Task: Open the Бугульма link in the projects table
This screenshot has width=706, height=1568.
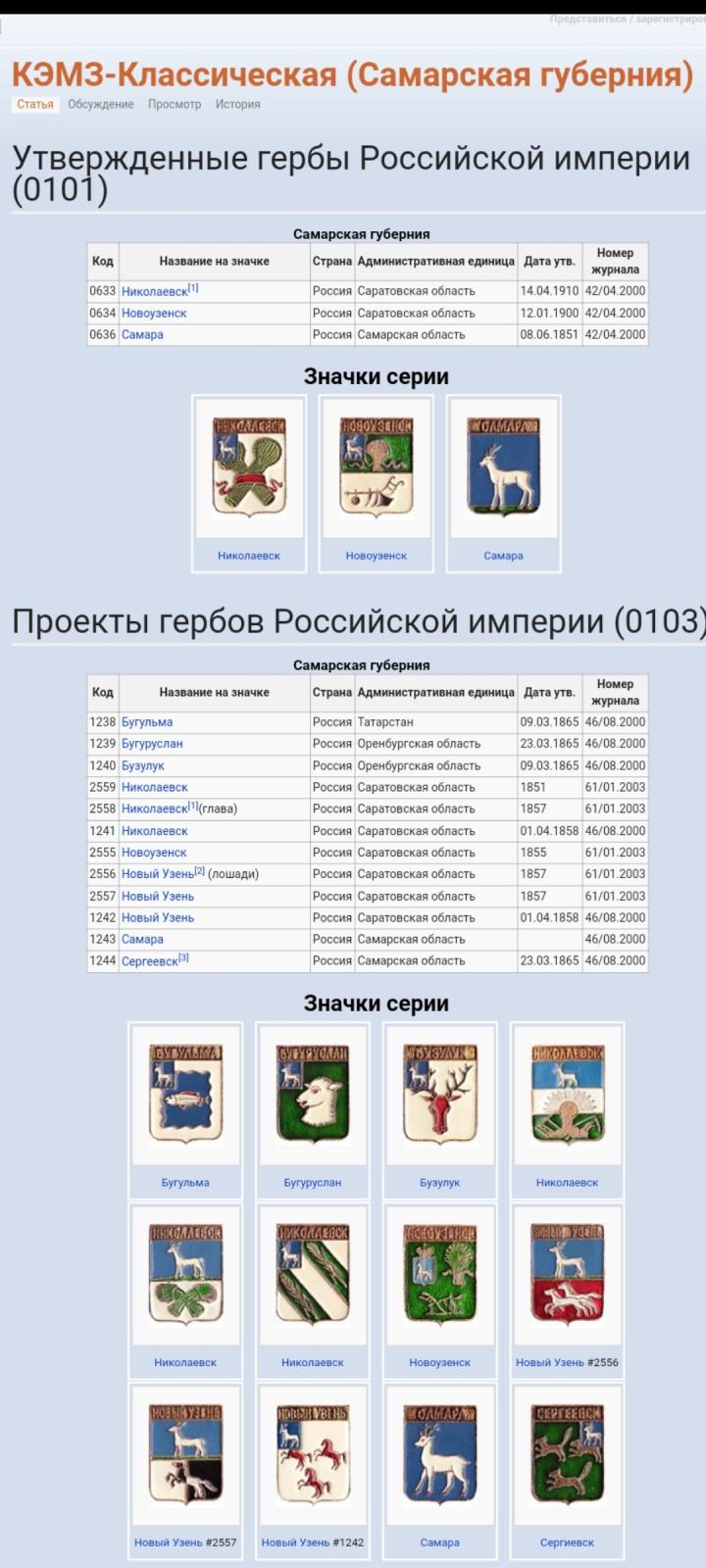Action: click(147, 722)
